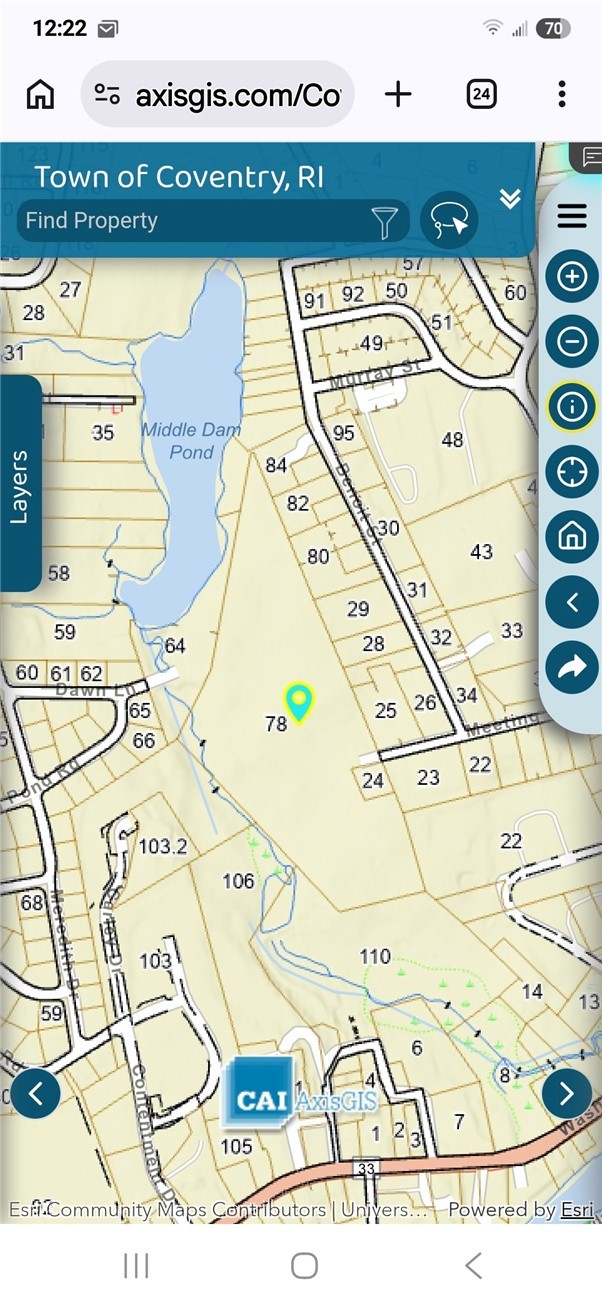Open a new browser tab

[398, 94]
